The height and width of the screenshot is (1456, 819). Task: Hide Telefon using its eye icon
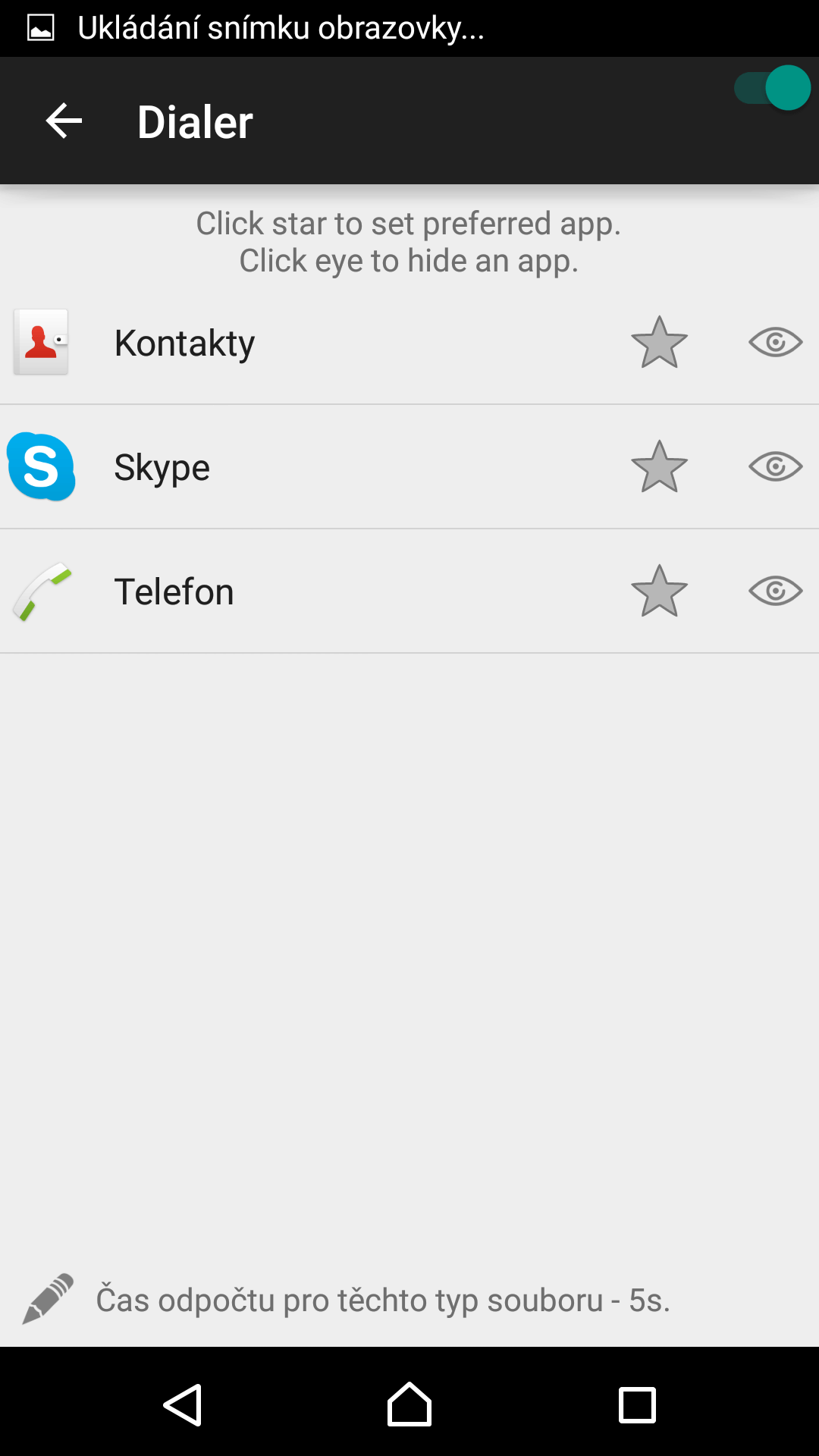click(775, 591)
